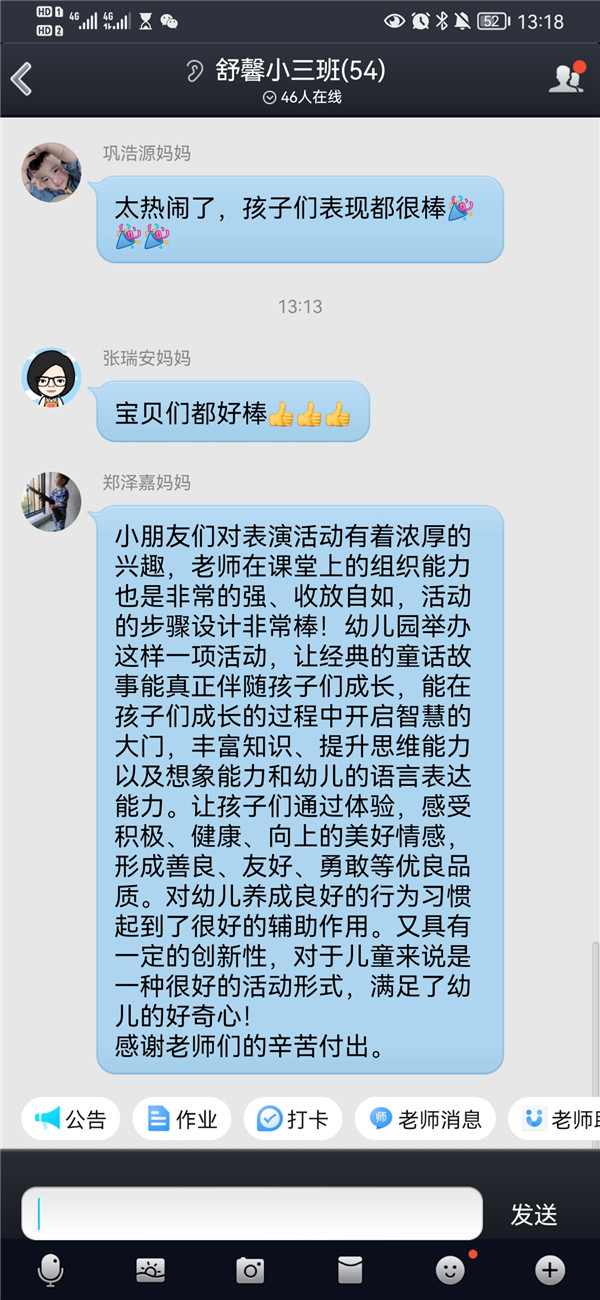Tap the 发送 send button
The height and width of the screenshot is (1300, 600).
(x=533, y=1214)
